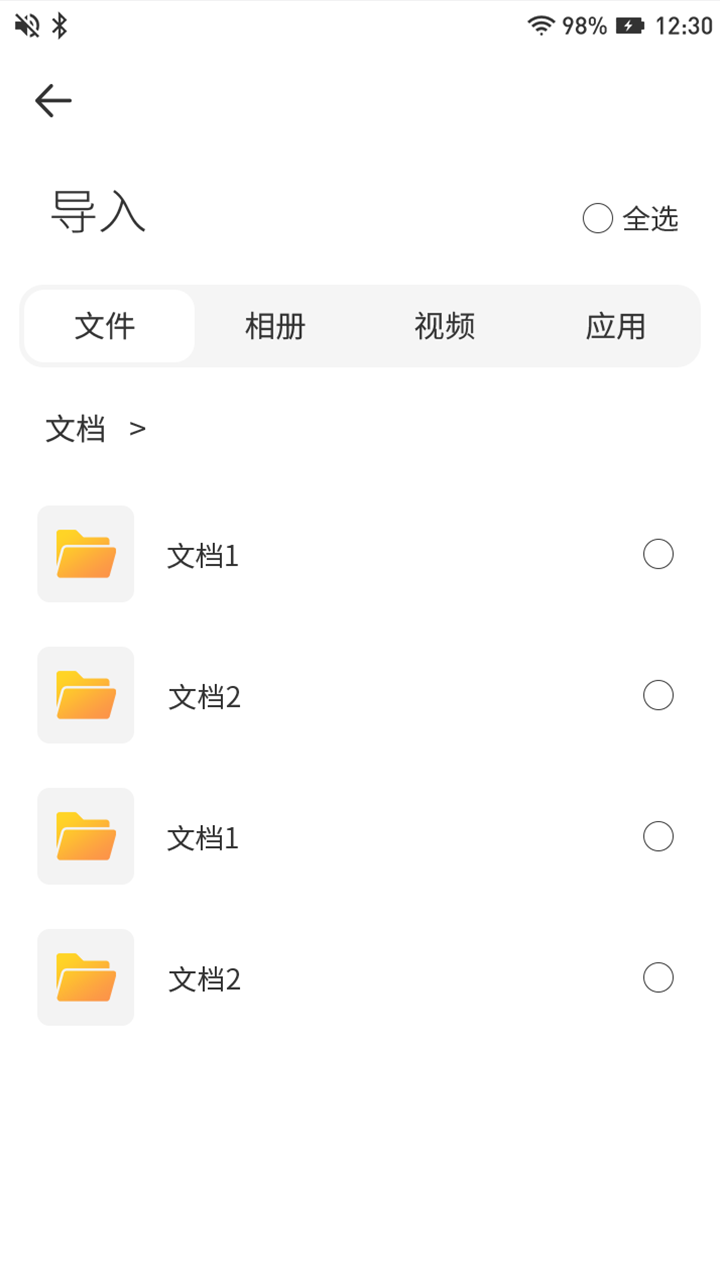Viewport: 720px width, 1280px height.
Task: Click the battery indicator showing 98%
Action: 631,26
